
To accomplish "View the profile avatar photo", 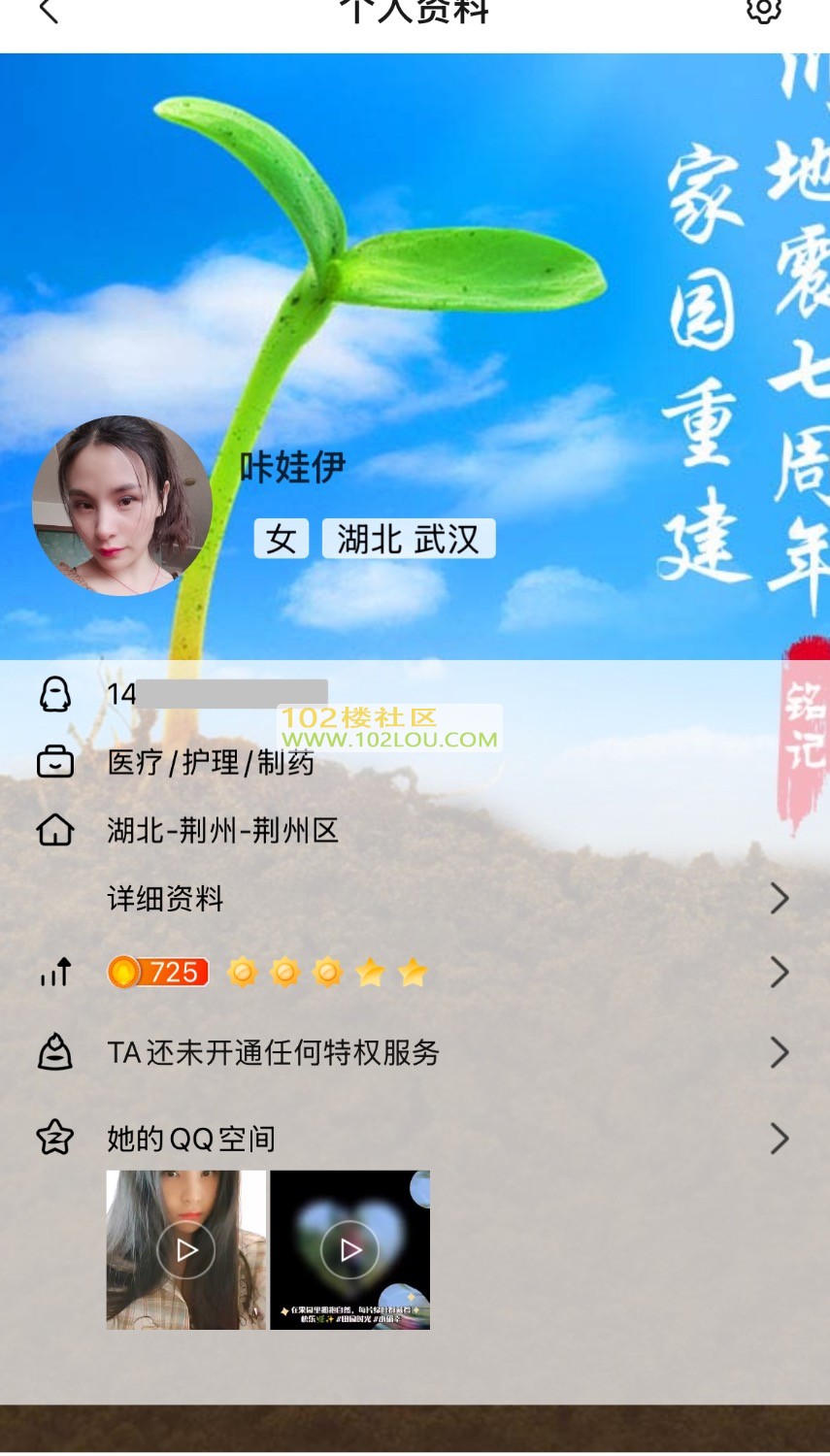I will 122,506.
